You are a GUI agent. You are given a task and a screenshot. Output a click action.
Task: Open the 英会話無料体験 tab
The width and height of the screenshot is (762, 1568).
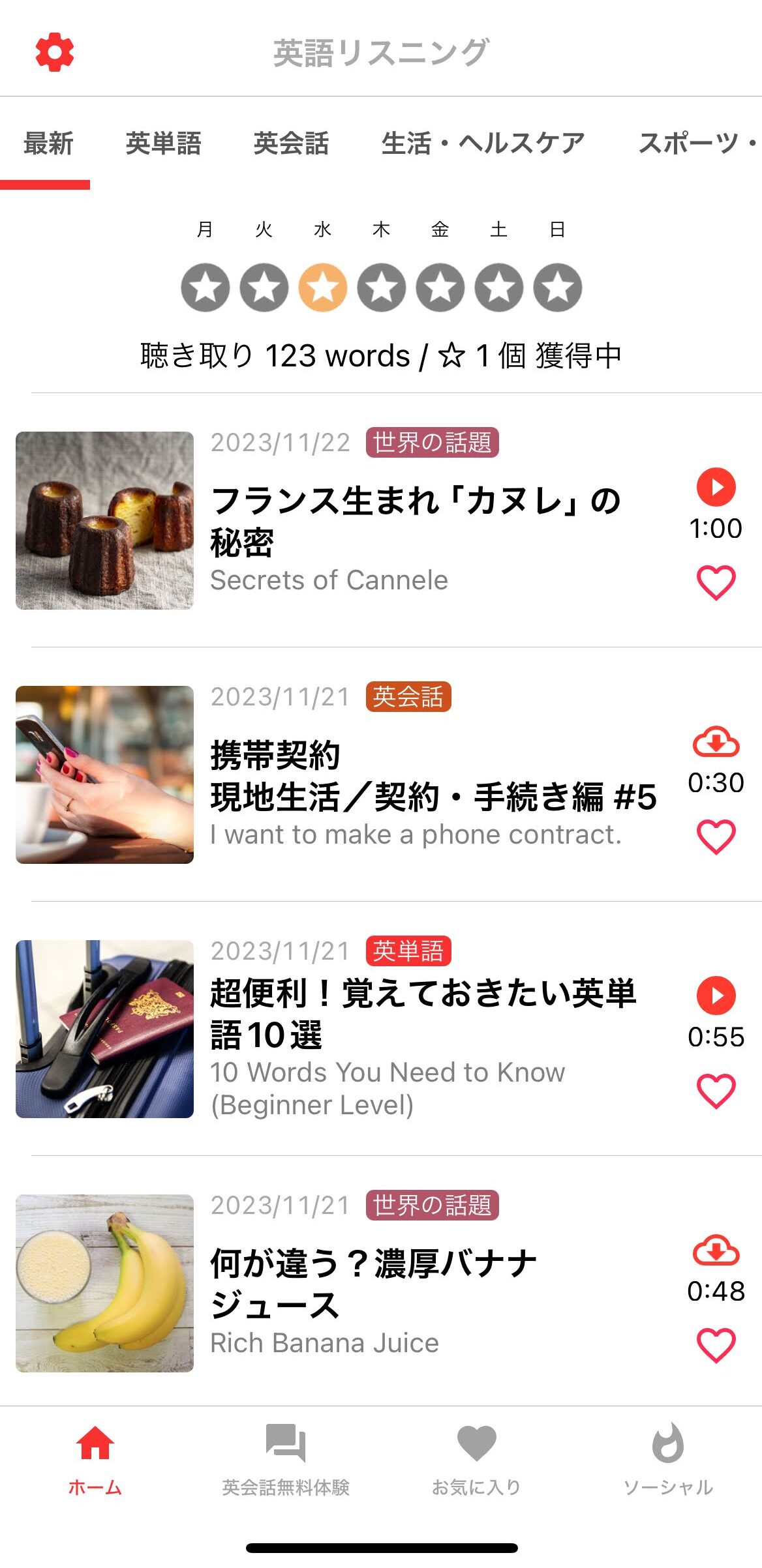point(286,1459)
